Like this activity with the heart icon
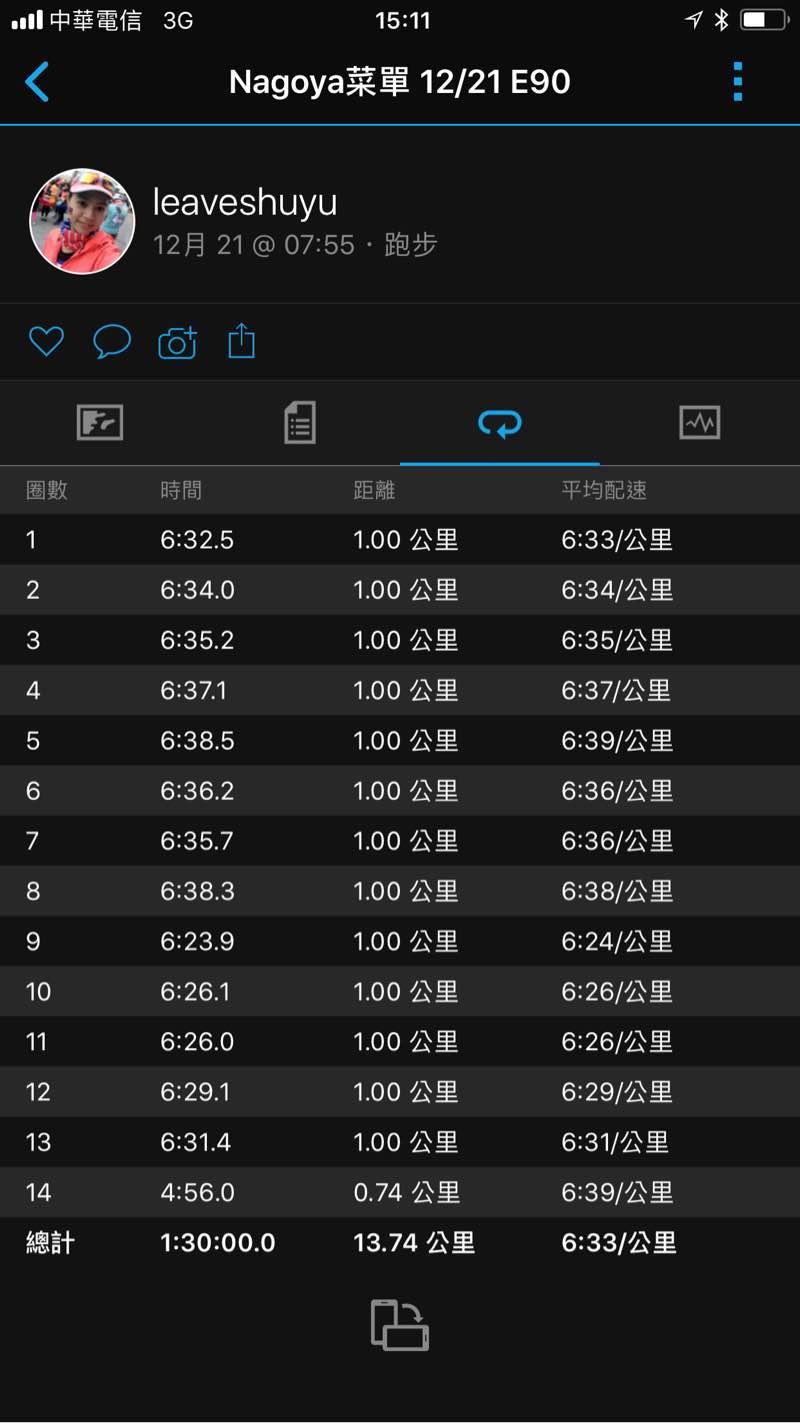This screenshot has height=1423, width=800. [x=46, y=342]
